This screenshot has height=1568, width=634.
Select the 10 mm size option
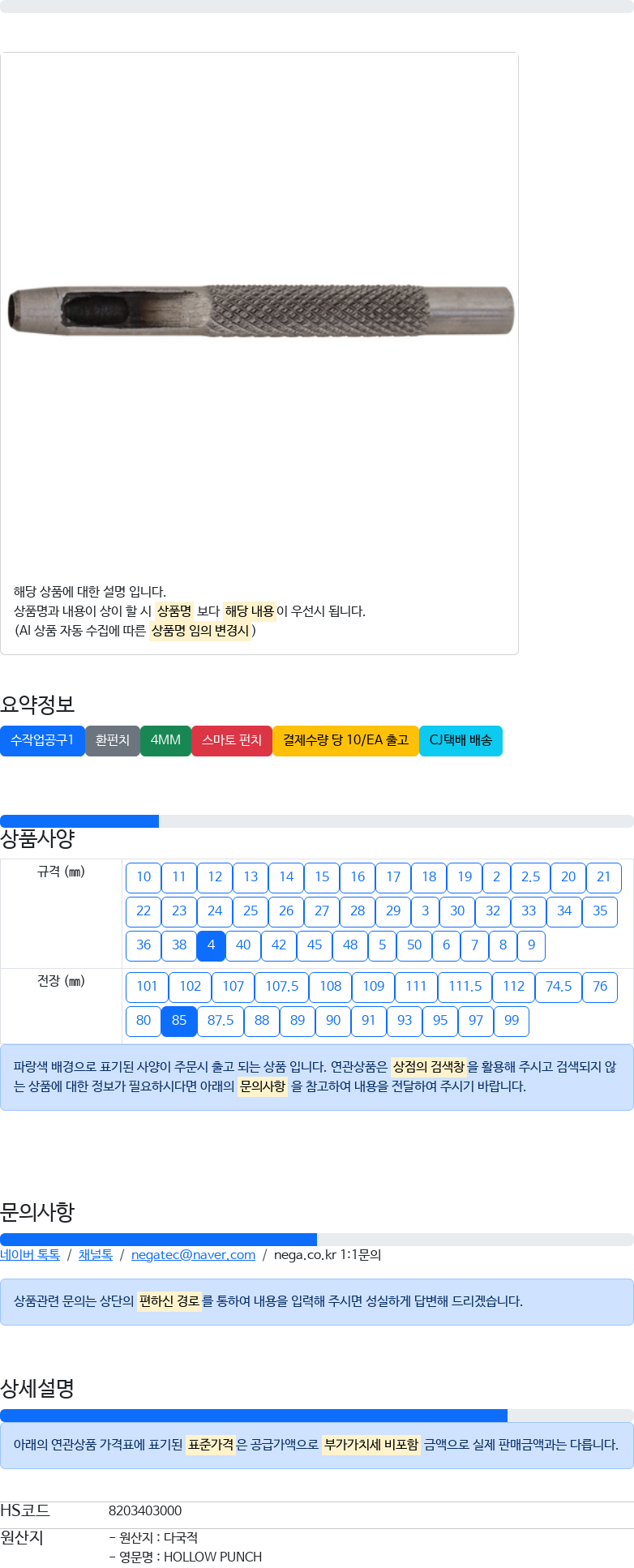144,876
